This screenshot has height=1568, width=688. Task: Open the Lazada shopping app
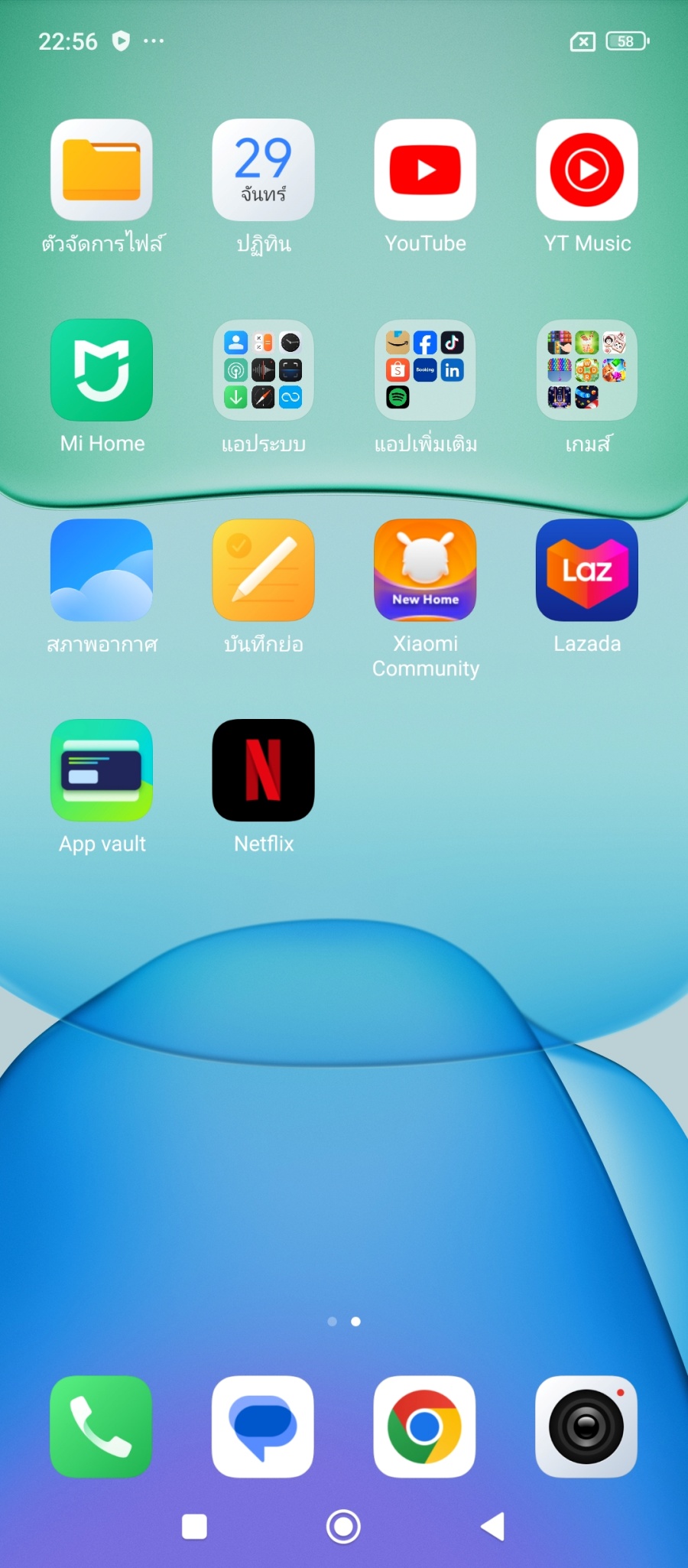[x=587, y=571]
